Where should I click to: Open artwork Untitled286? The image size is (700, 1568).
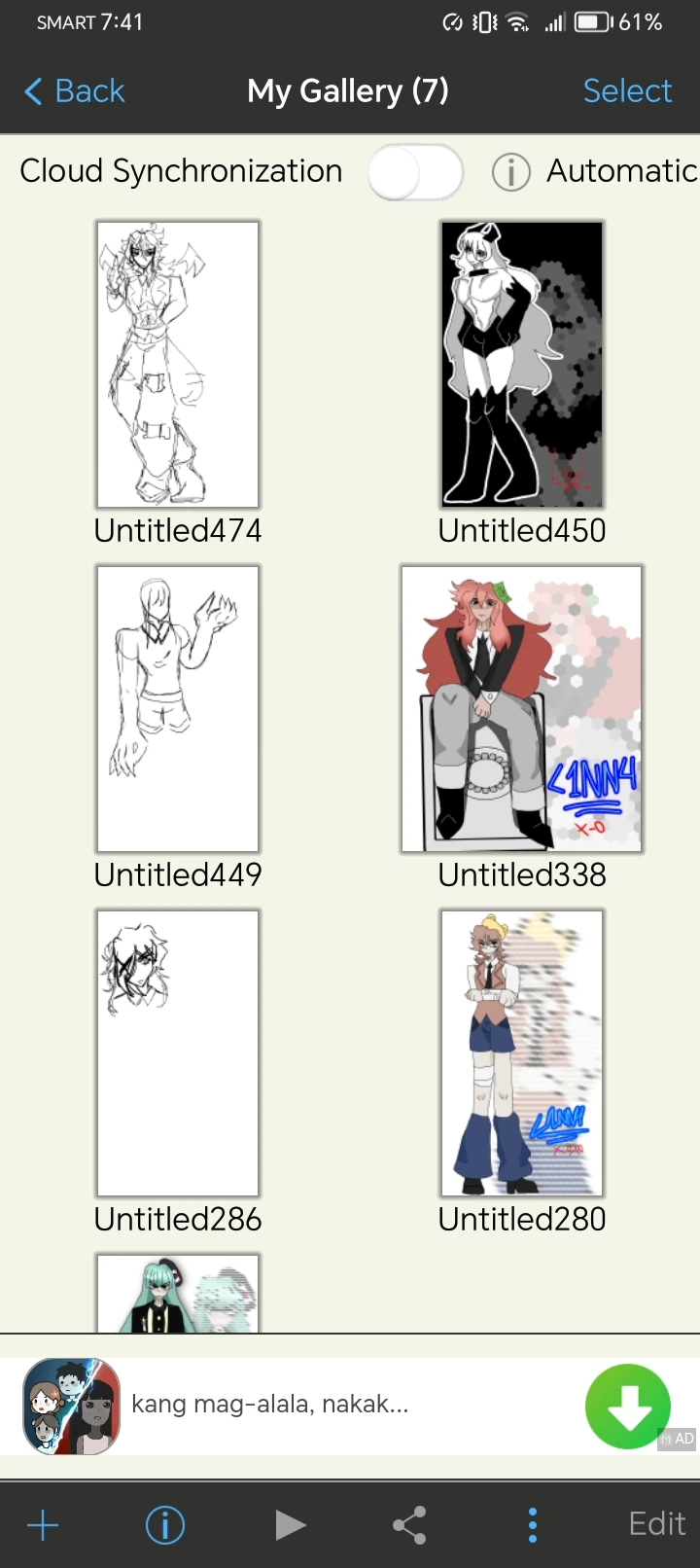tap(178, 1053)
